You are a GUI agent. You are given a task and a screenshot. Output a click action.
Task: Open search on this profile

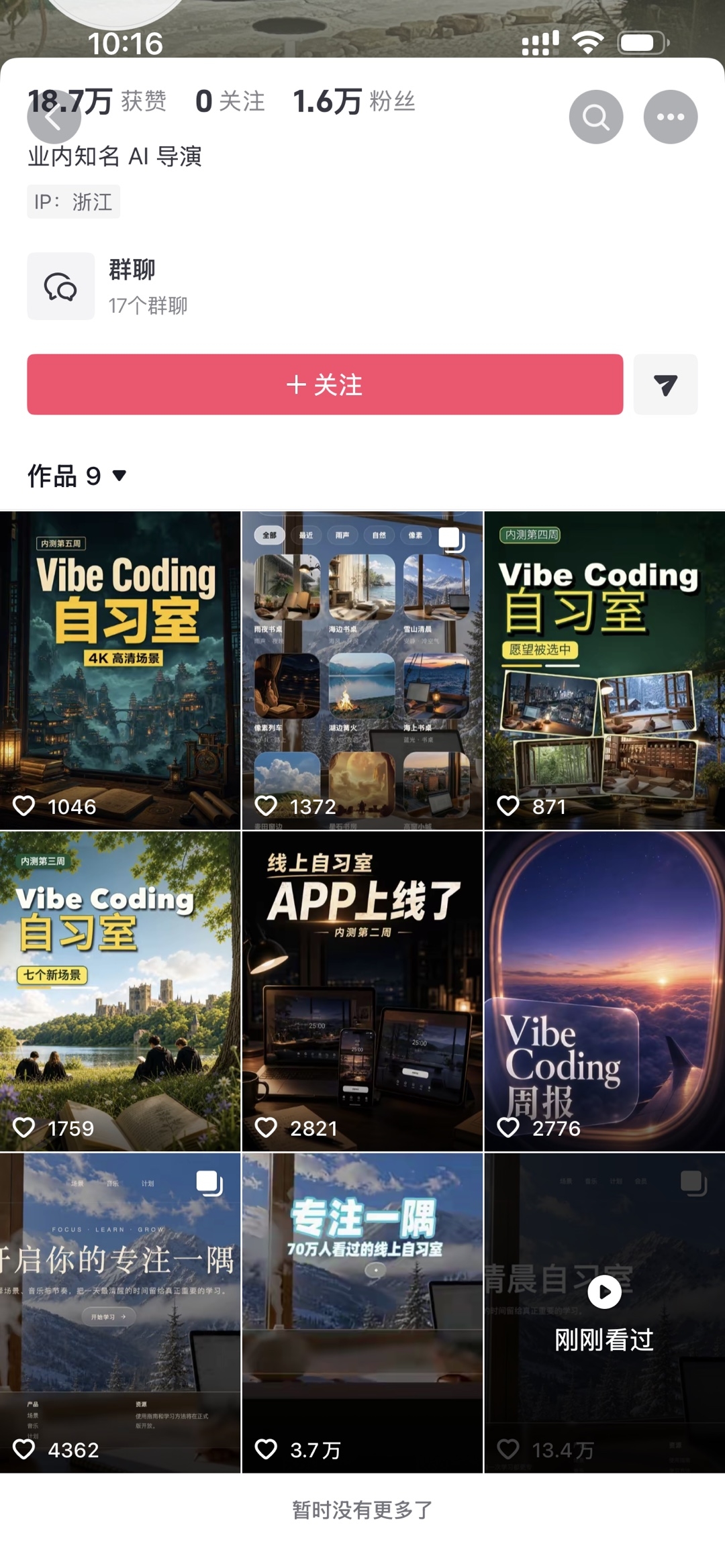coord(596,117)
